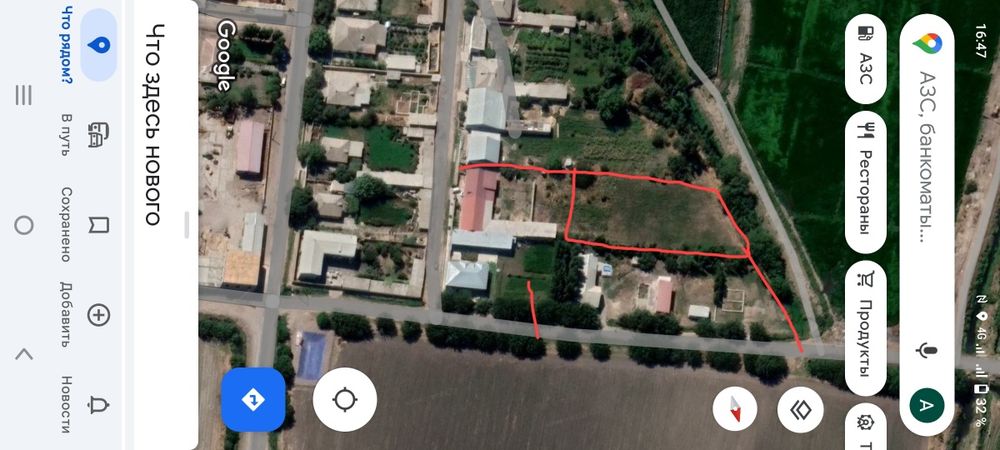The width and height of the screenshot is (1000, 450).
Task: Open the recent apps view
Action: click(24, 95)
